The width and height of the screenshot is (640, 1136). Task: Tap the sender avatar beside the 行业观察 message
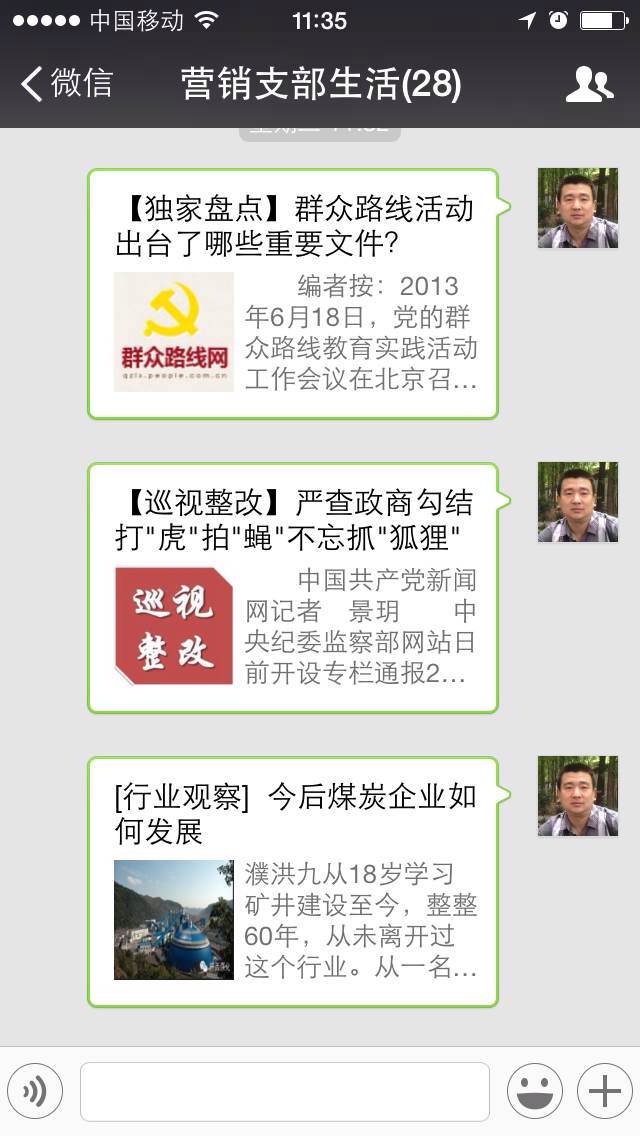coord(578,796)
